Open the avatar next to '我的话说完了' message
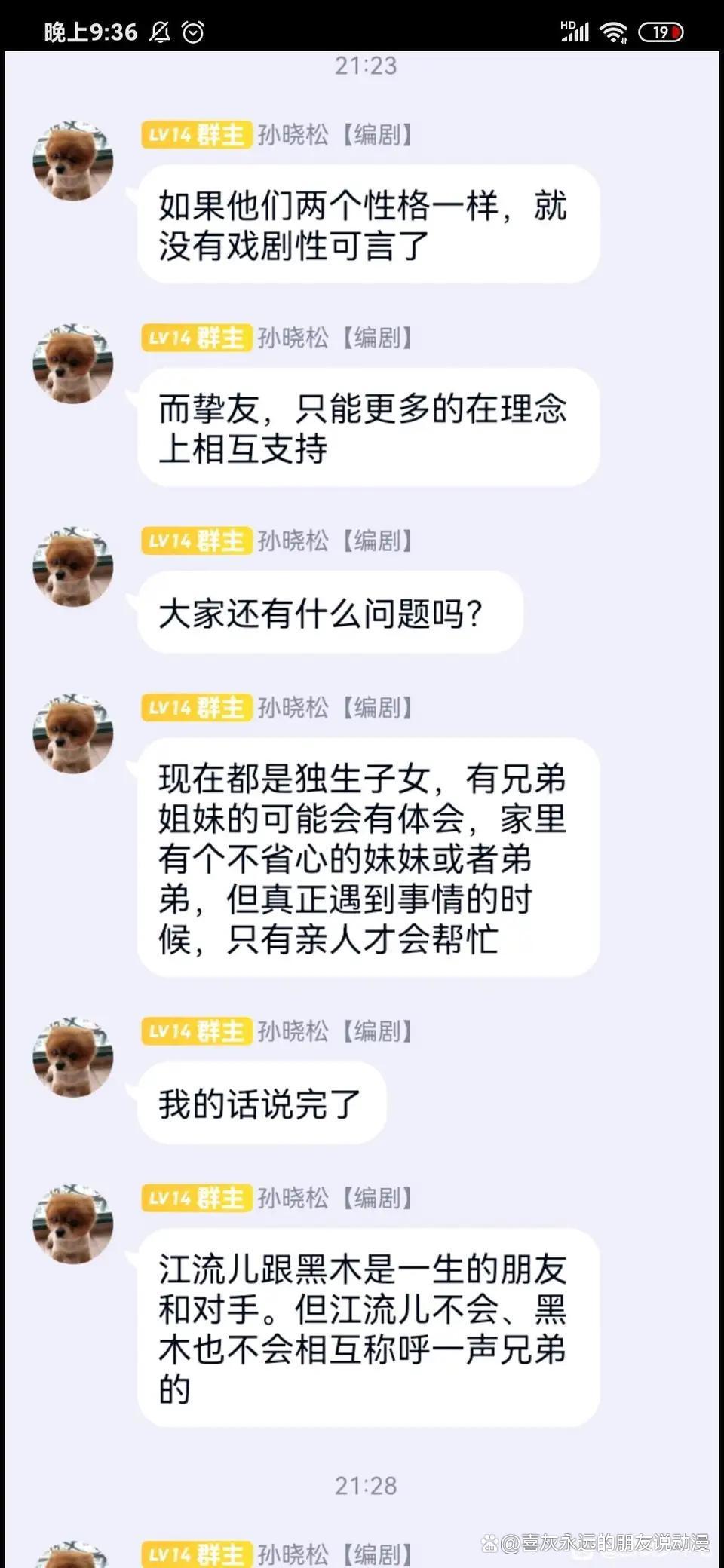Screen dimensions: 724x1568 click(74, 1058)
